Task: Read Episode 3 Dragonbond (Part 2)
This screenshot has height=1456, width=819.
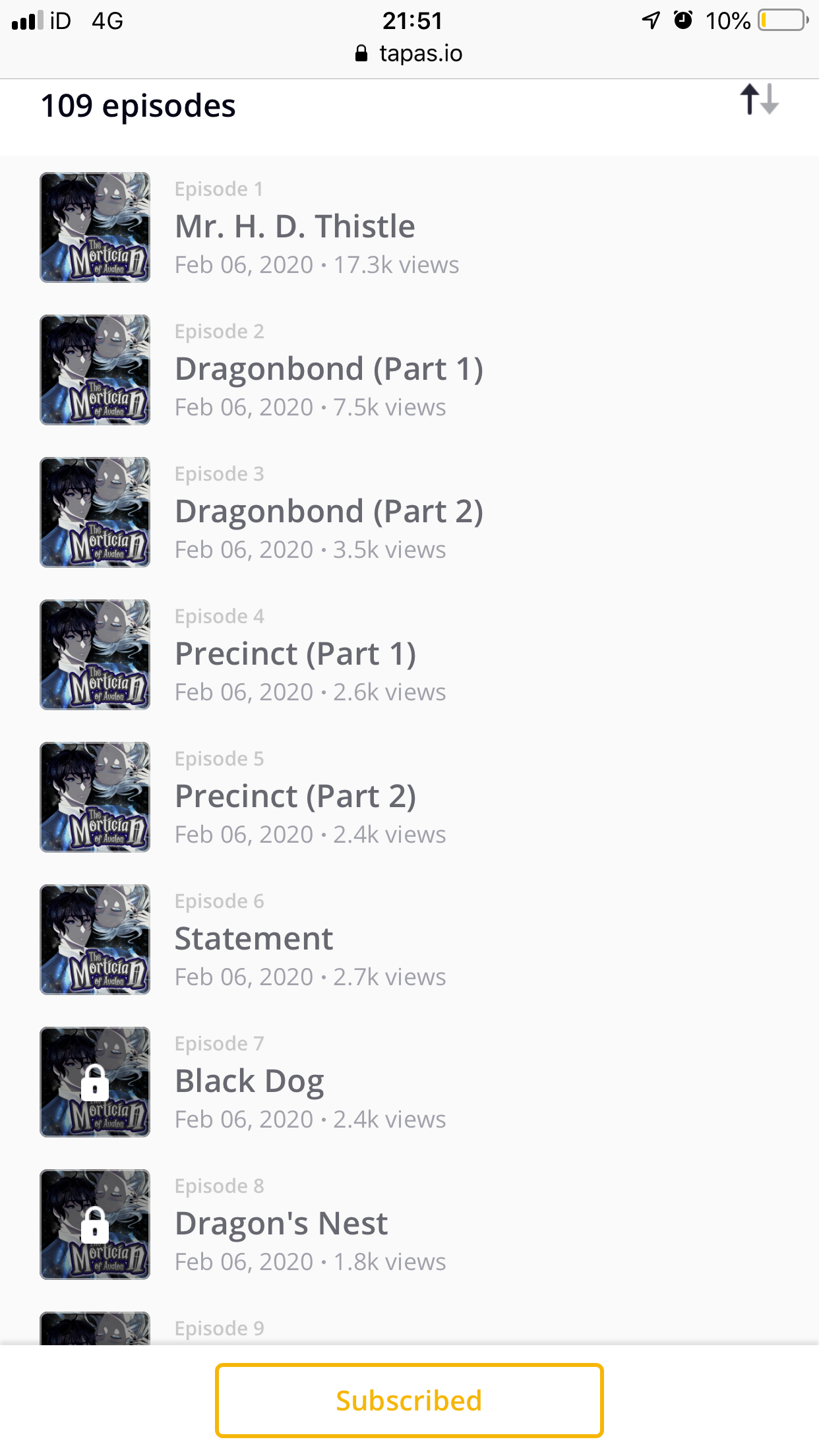Action: point(328,512)
